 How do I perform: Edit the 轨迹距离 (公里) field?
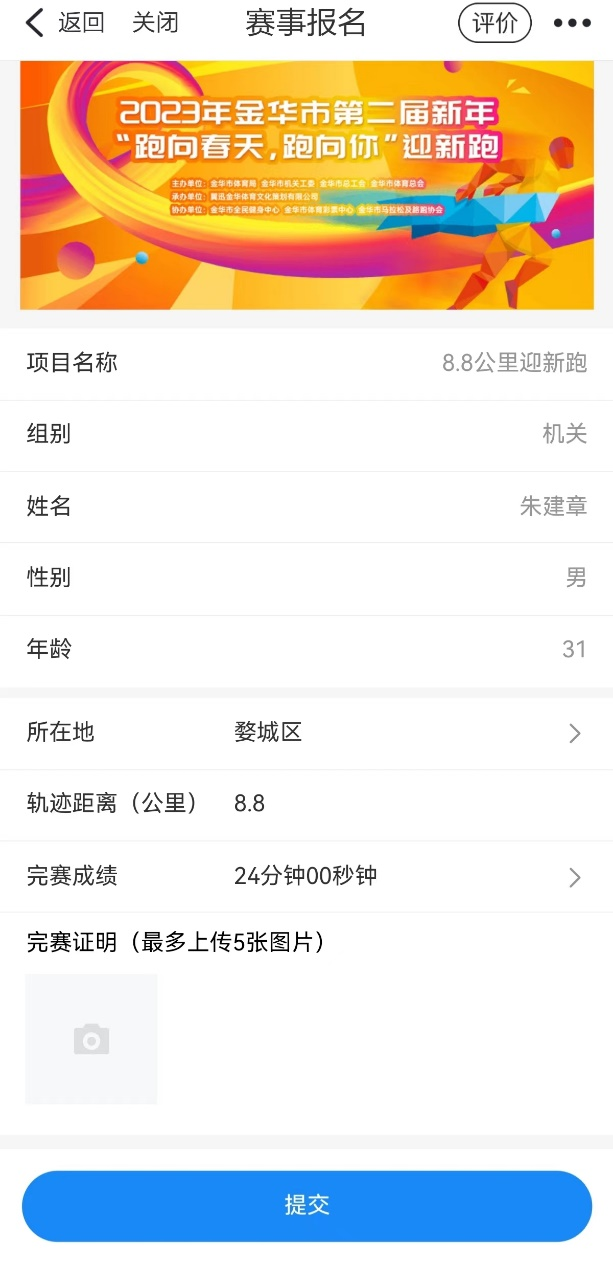(x=400, y=804)
